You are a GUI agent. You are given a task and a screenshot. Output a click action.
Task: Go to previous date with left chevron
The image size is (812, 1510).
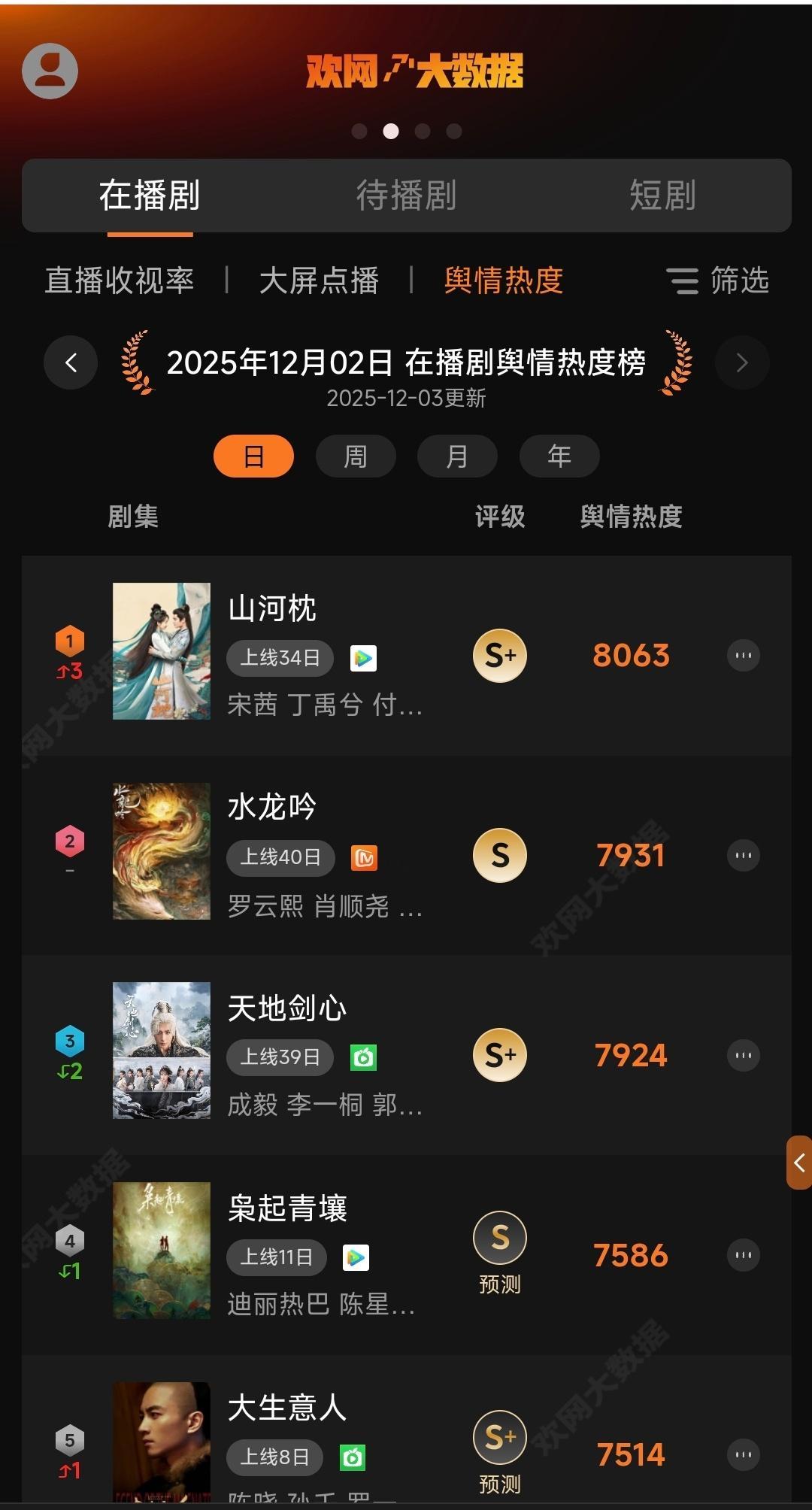coord(70,362)
